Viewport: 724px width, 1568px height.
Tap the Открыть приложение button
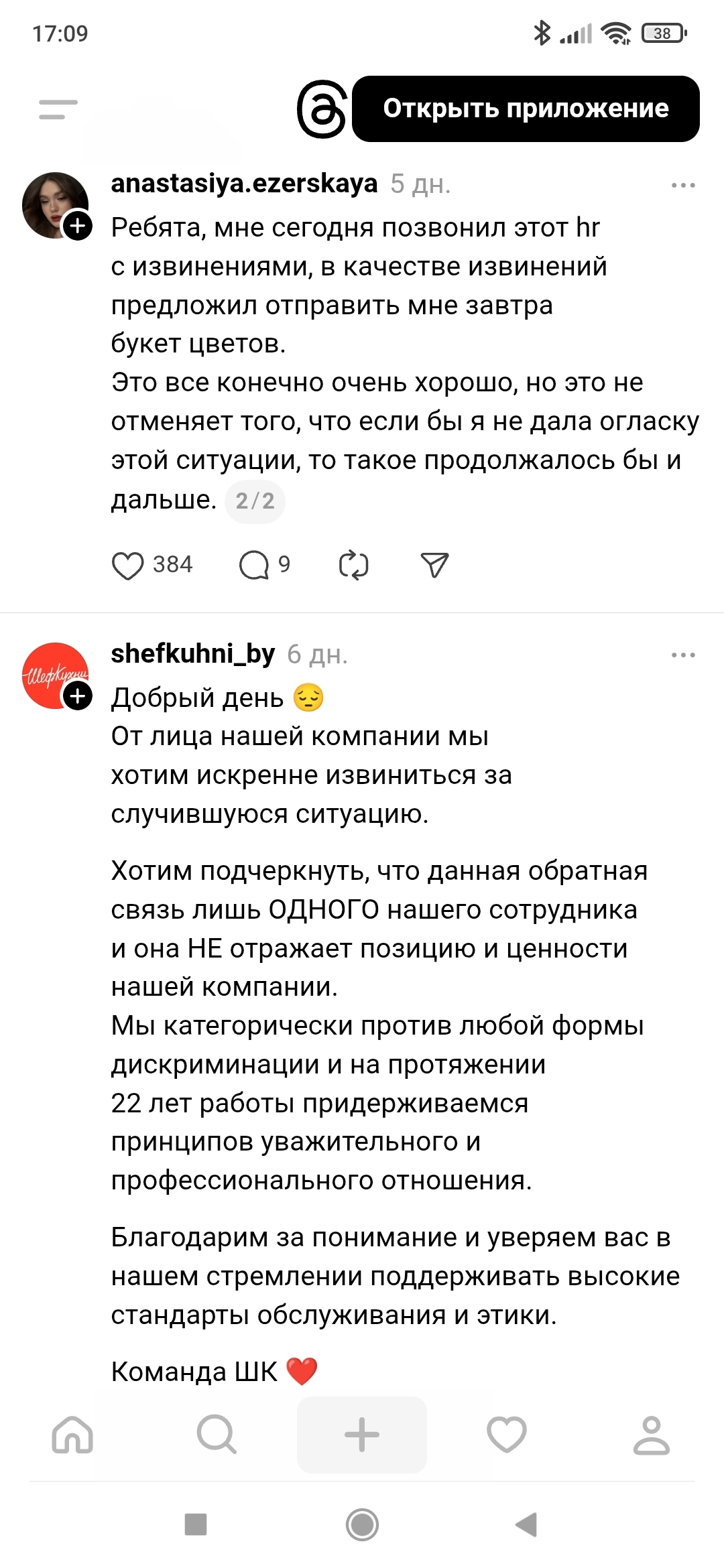[x=526, y=109]
